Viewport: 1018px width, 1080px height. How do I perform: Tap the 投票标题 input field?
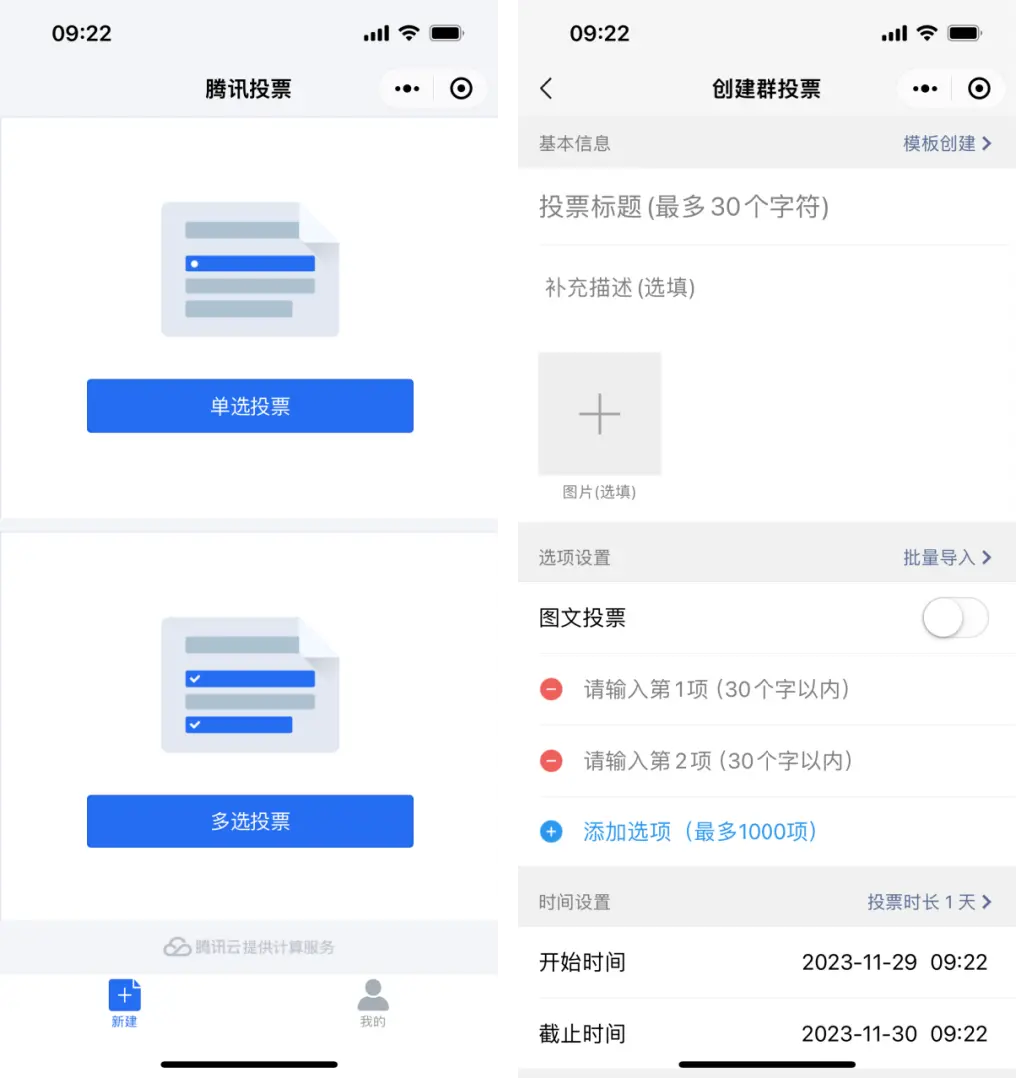[764, 207]
